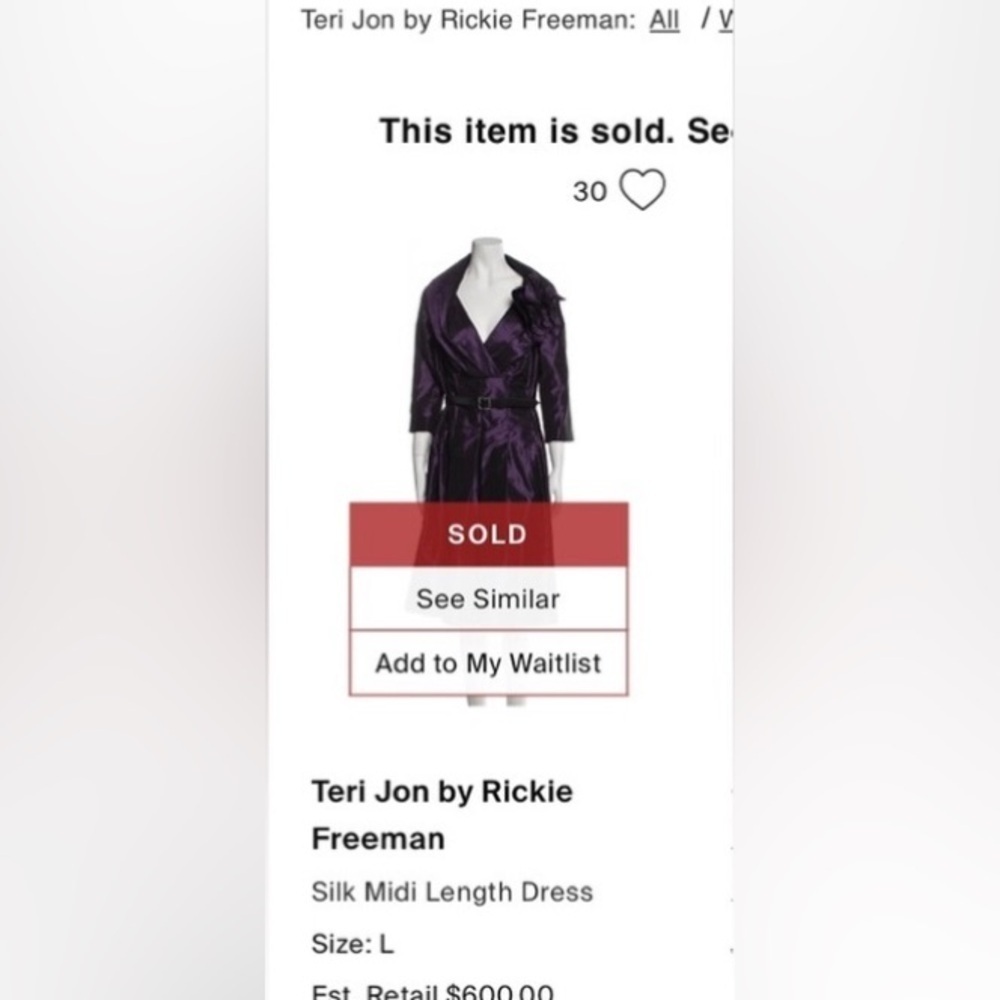This screenshot has width=1000, height=1000.
Task: Tap Add to My Waitlist
Action: (x=488, y=663)
